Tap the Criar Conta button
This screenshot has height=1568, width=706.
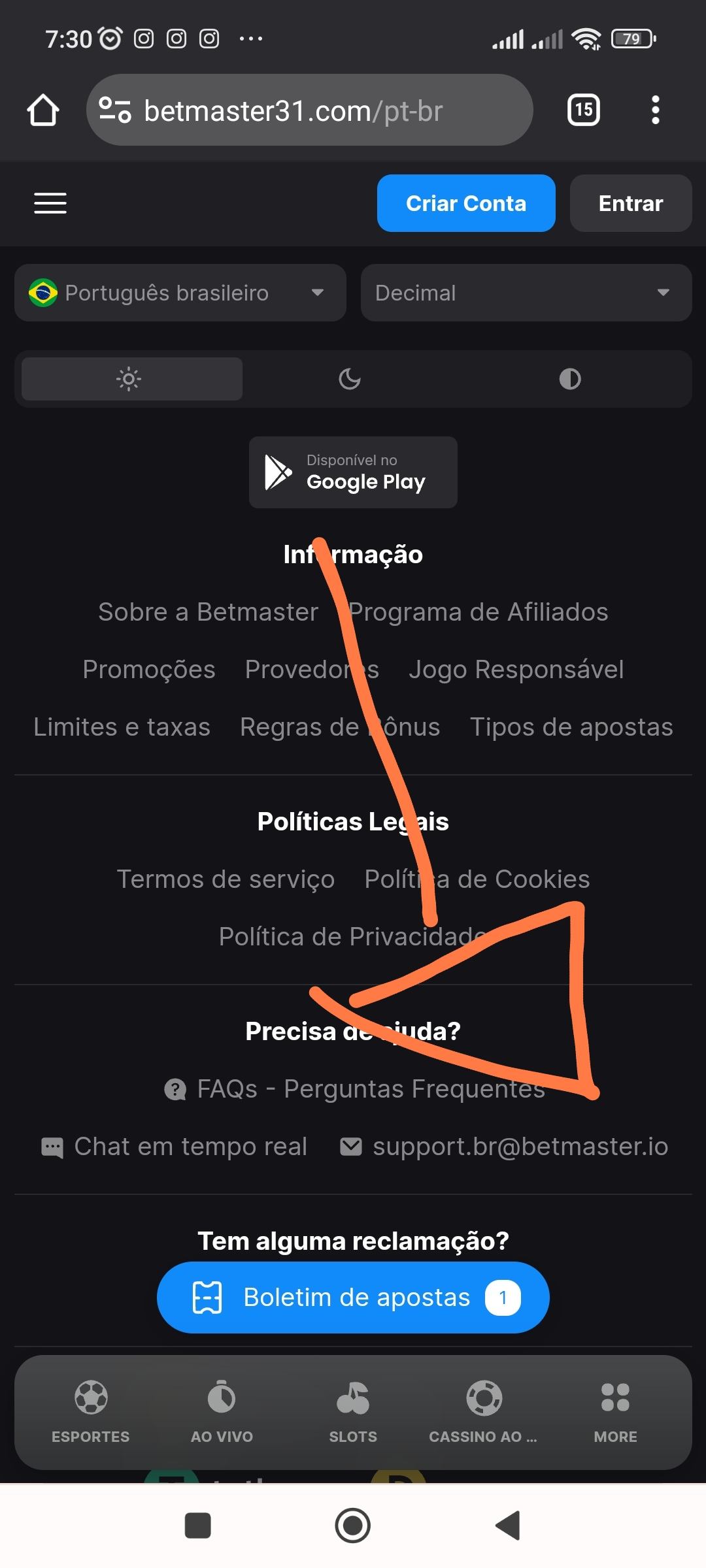(466, 203)
